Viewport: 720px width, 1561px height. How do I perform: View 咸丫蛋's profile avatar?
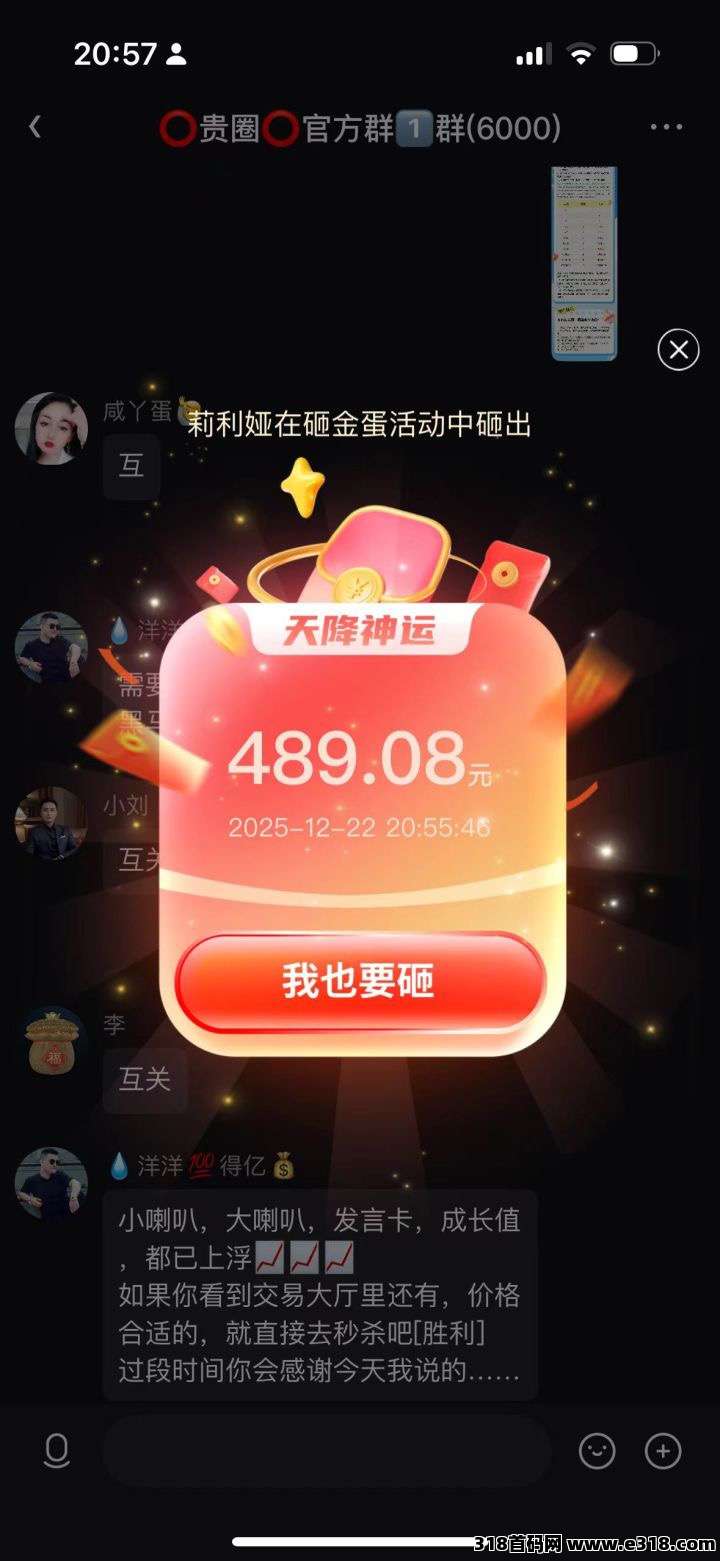click(51, 428)
